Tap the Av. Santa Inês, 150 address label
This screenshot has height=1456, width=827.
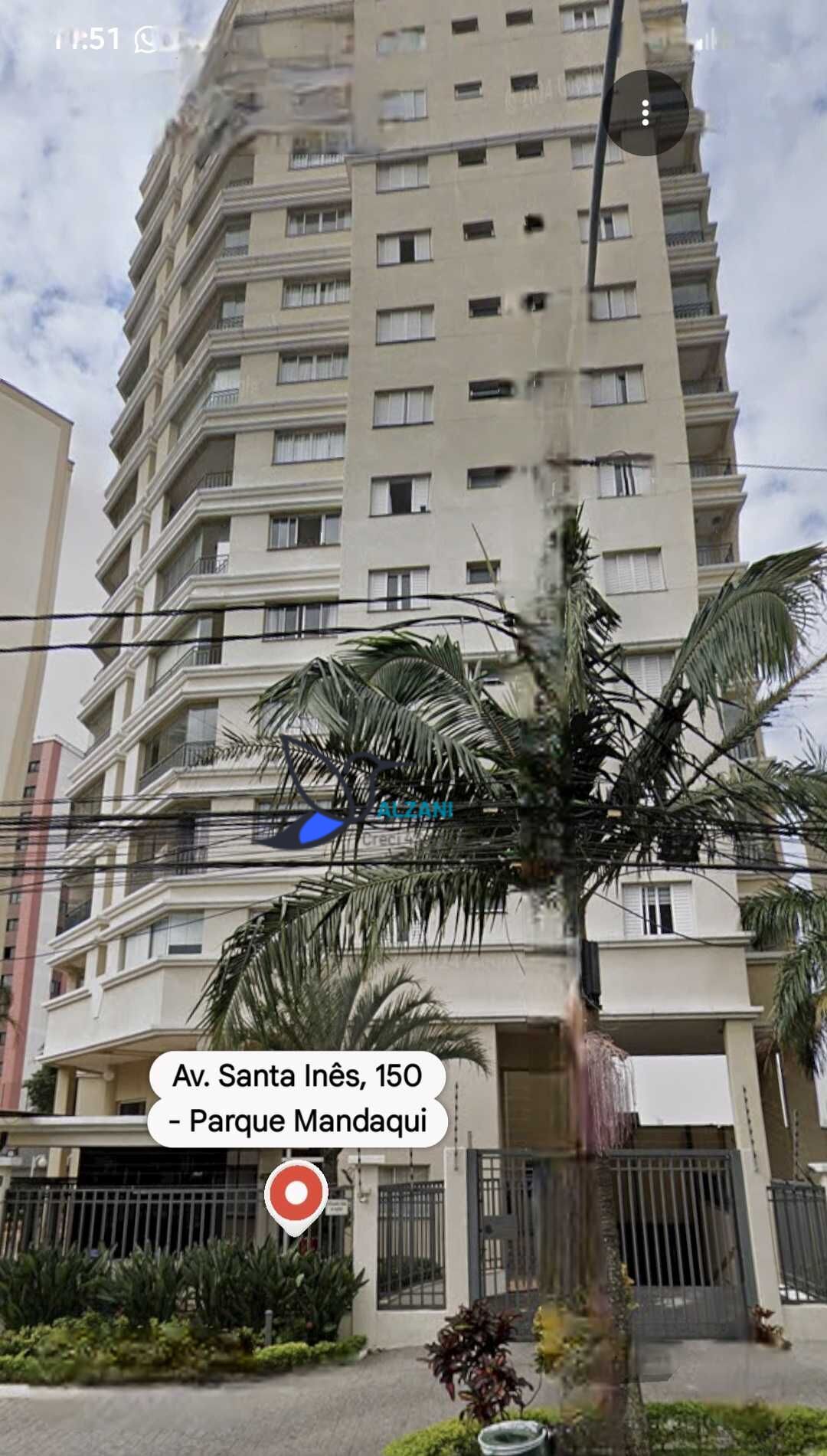tap(297, 1098)
